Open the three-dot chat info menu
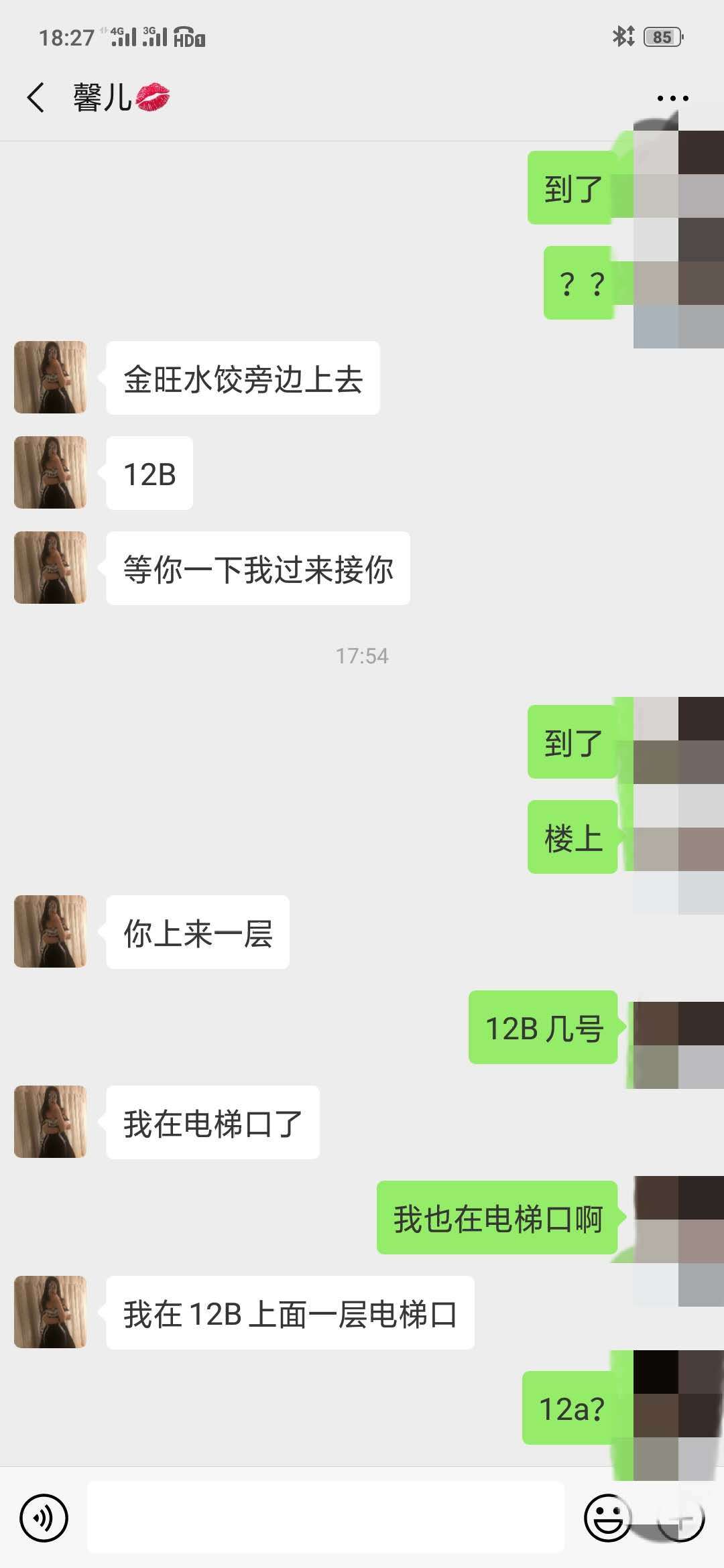724x1568 pixels. pos(672,99)
